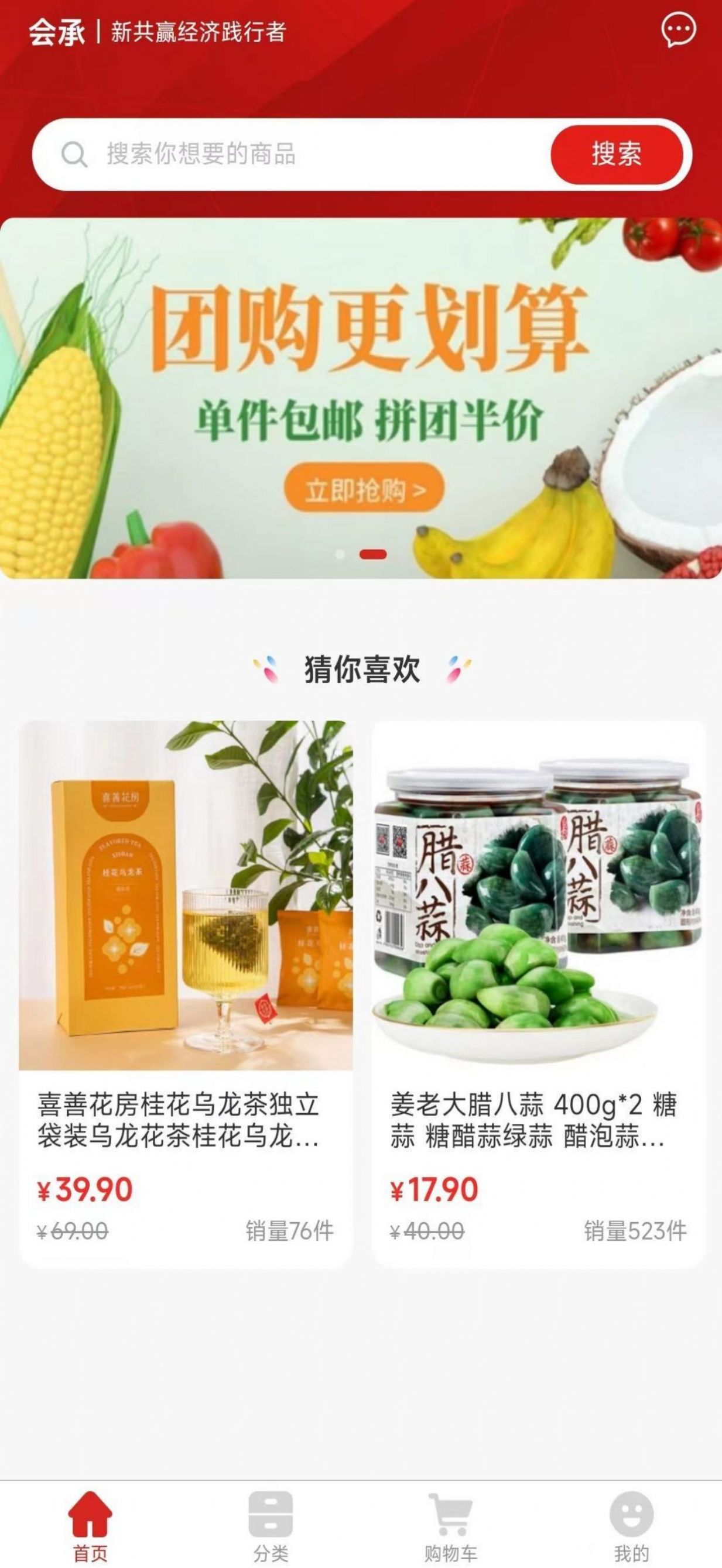The image size is (722, 1568).
Task: Tap the product search field
Action: click(304, 155)
